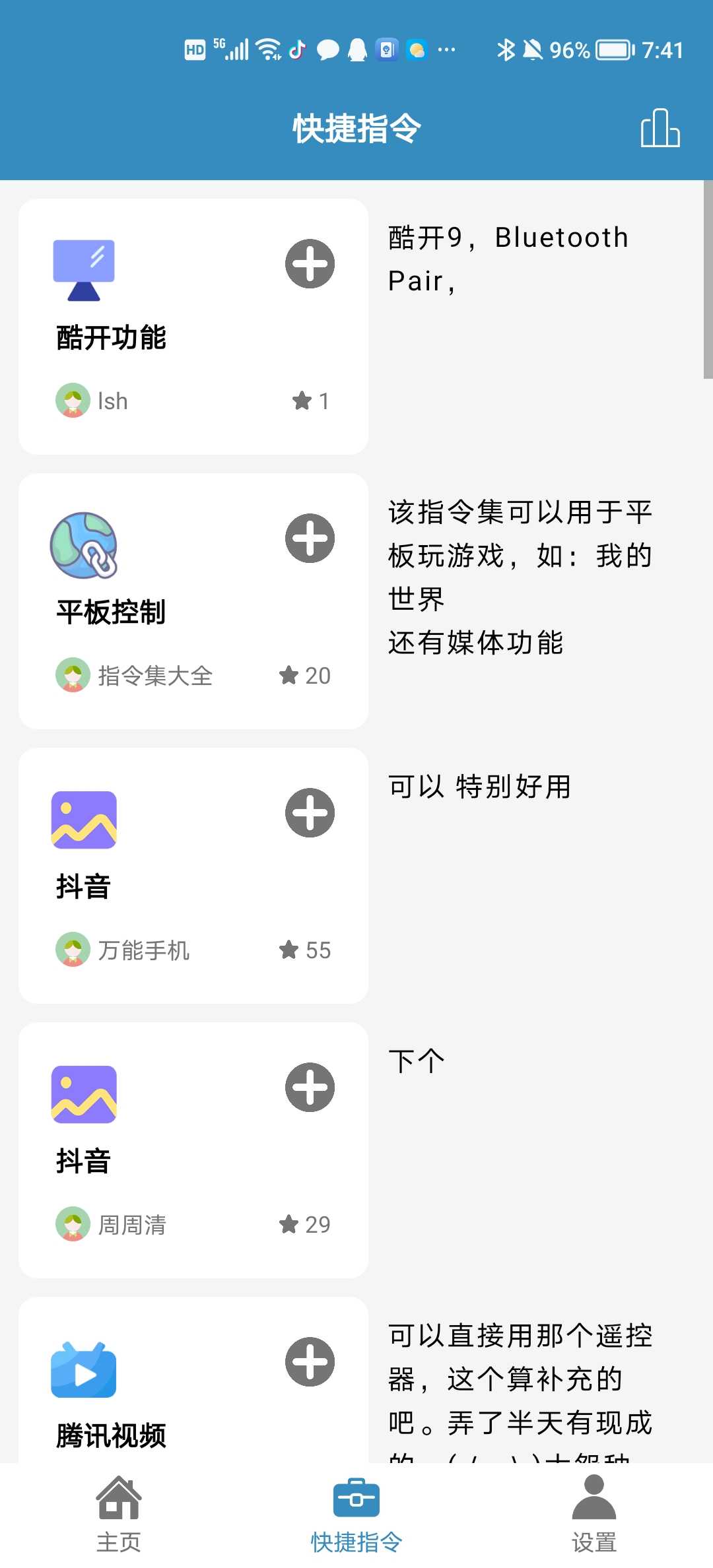Add the 酷开功能 shortcut
This screenshot has width=713, height=1568.
(x=310, y=264)
